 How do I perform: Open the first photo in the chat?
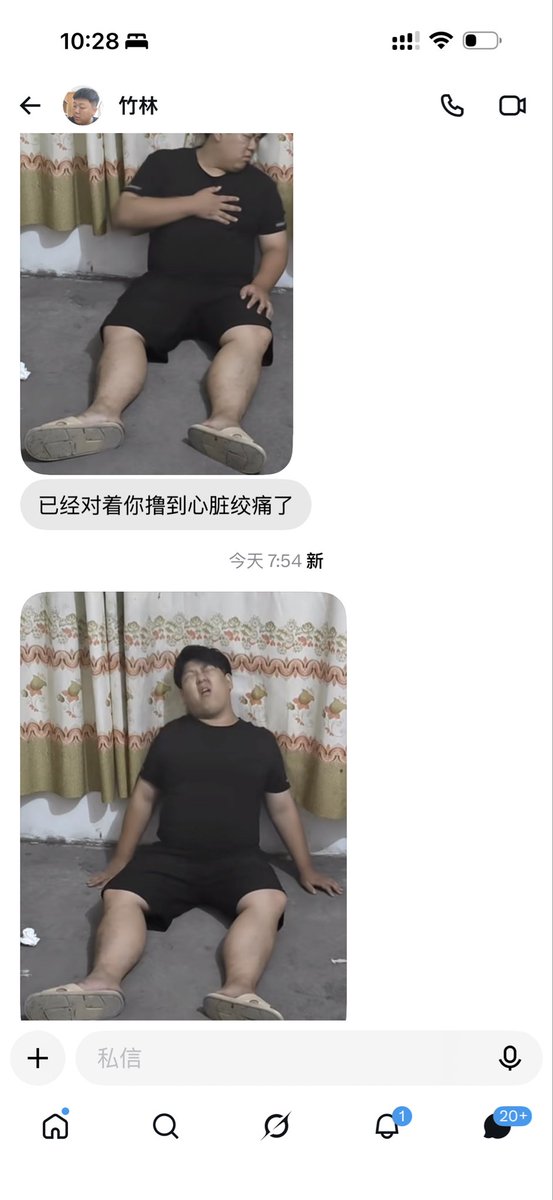tap(157, 303)
